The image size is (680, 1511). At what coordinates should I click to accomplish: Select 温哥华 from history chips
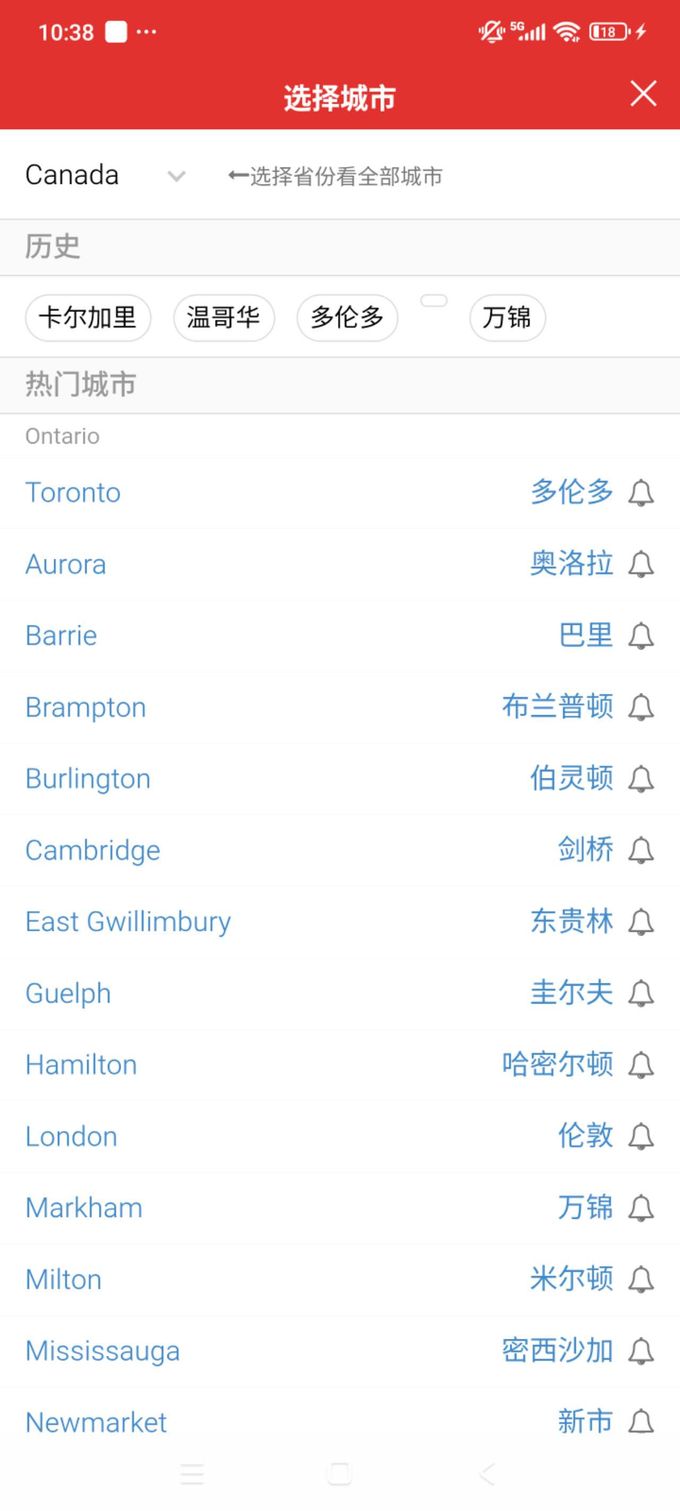tap(223, 318)
